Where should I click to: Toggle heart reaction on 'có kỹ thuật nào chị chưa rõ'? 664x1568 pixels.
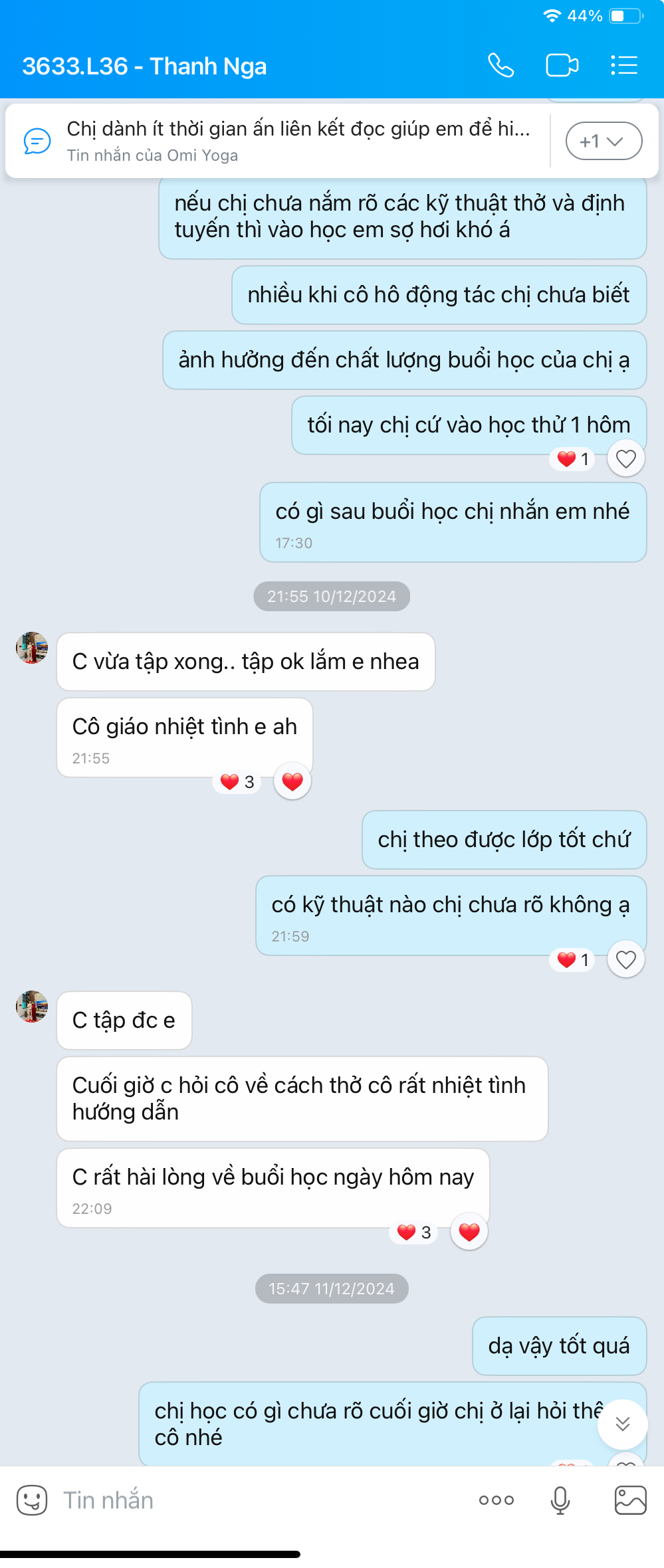pyautogui.click(x=625, y=959)
